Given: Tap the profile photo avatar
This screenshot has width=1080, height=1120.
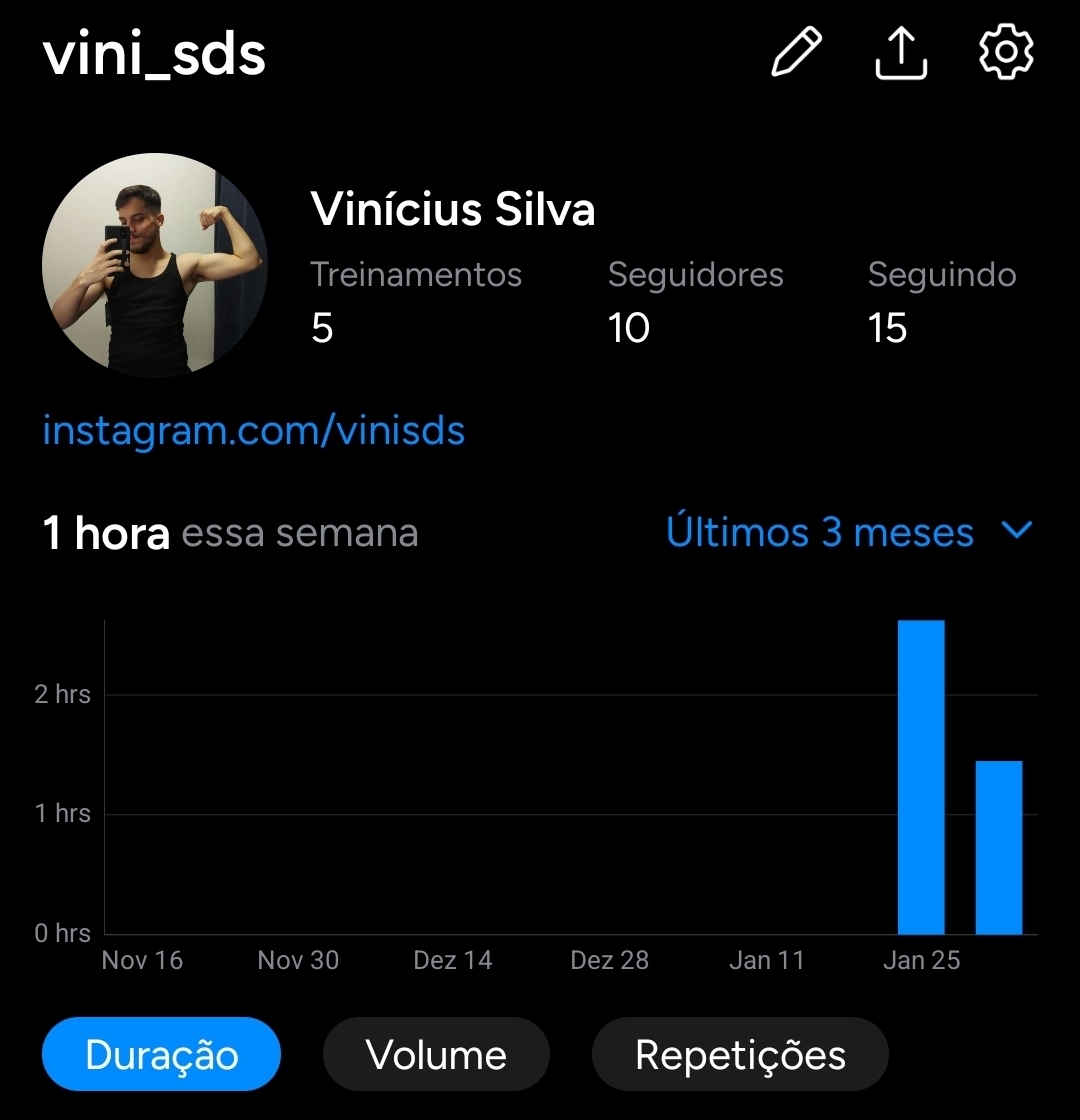Looking at the screenshot, I should (155, 265).
